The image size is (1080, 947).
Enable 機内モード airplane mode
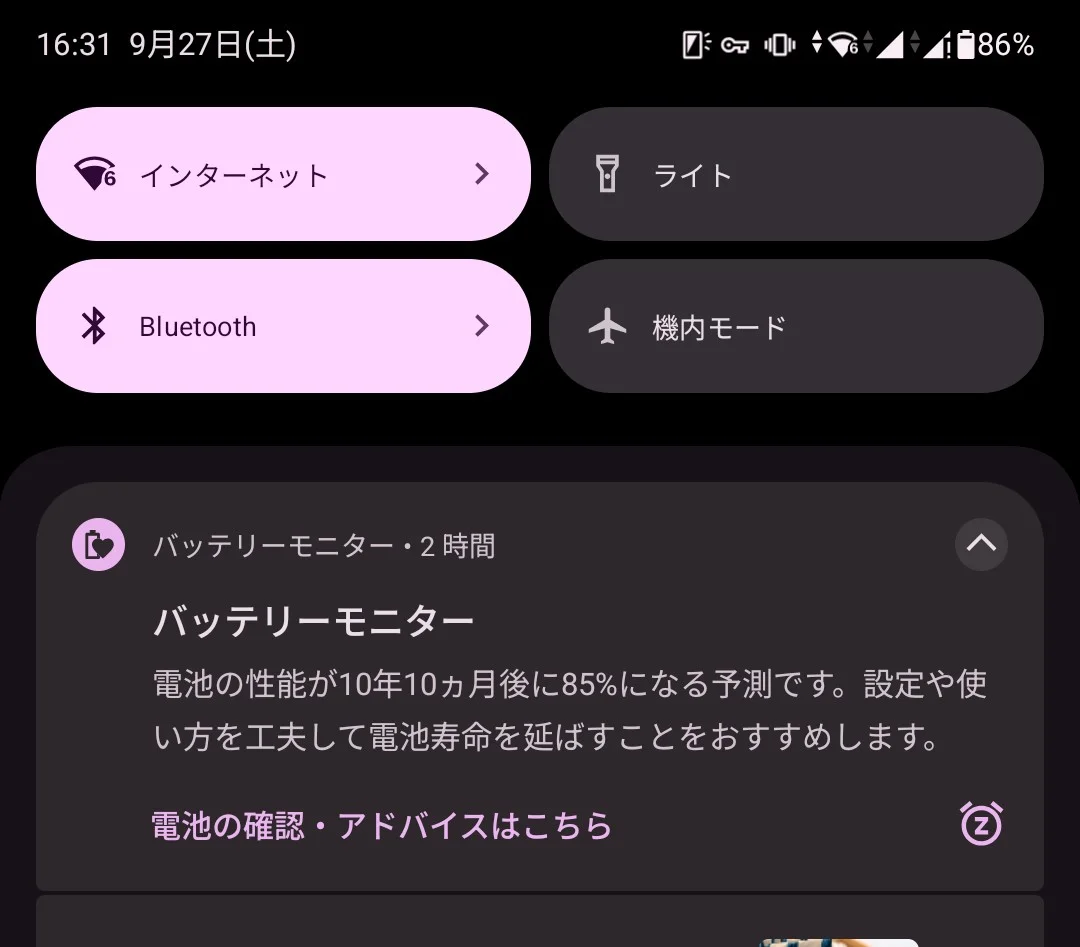pyautogui.click(x=795, y=327)
